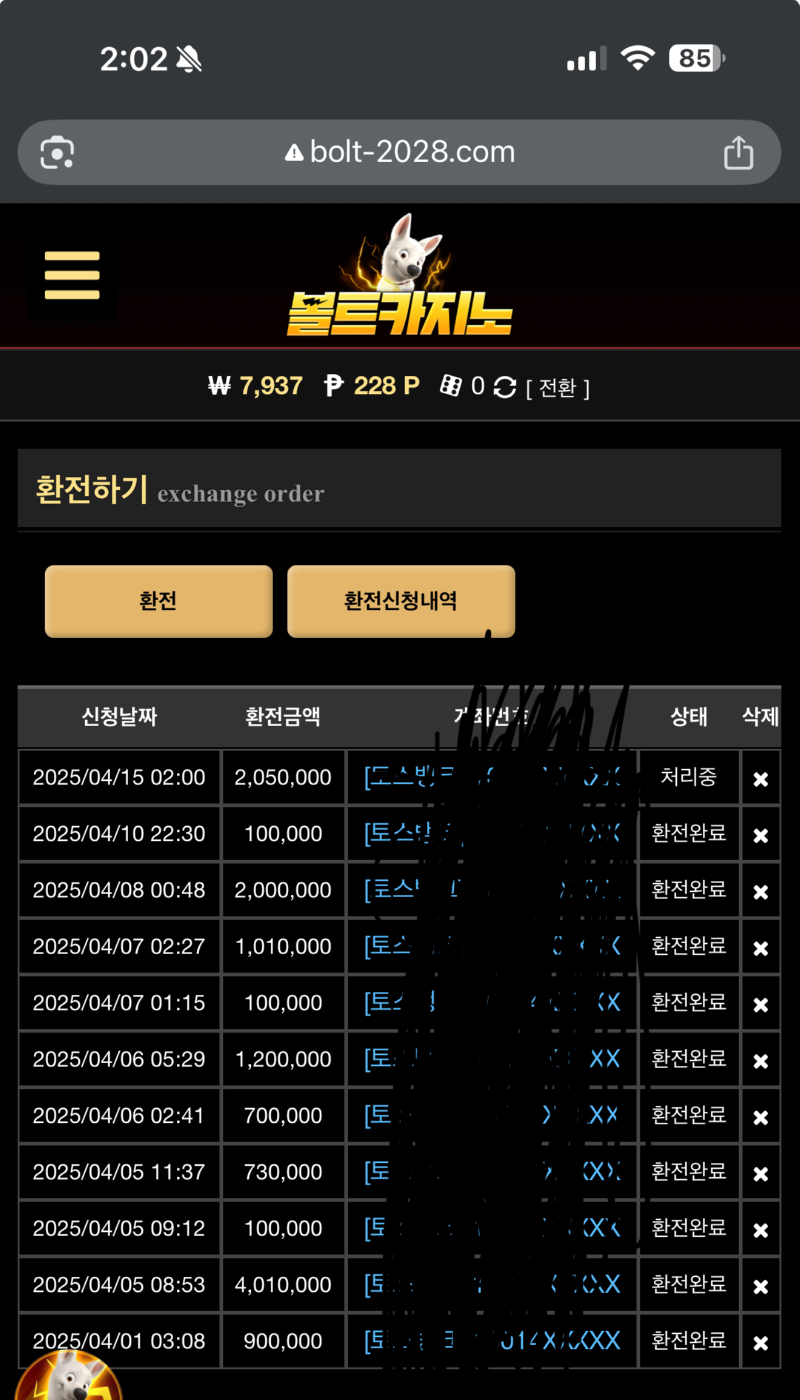
Task: Open the 환전 exchange button
Action: 158,601
